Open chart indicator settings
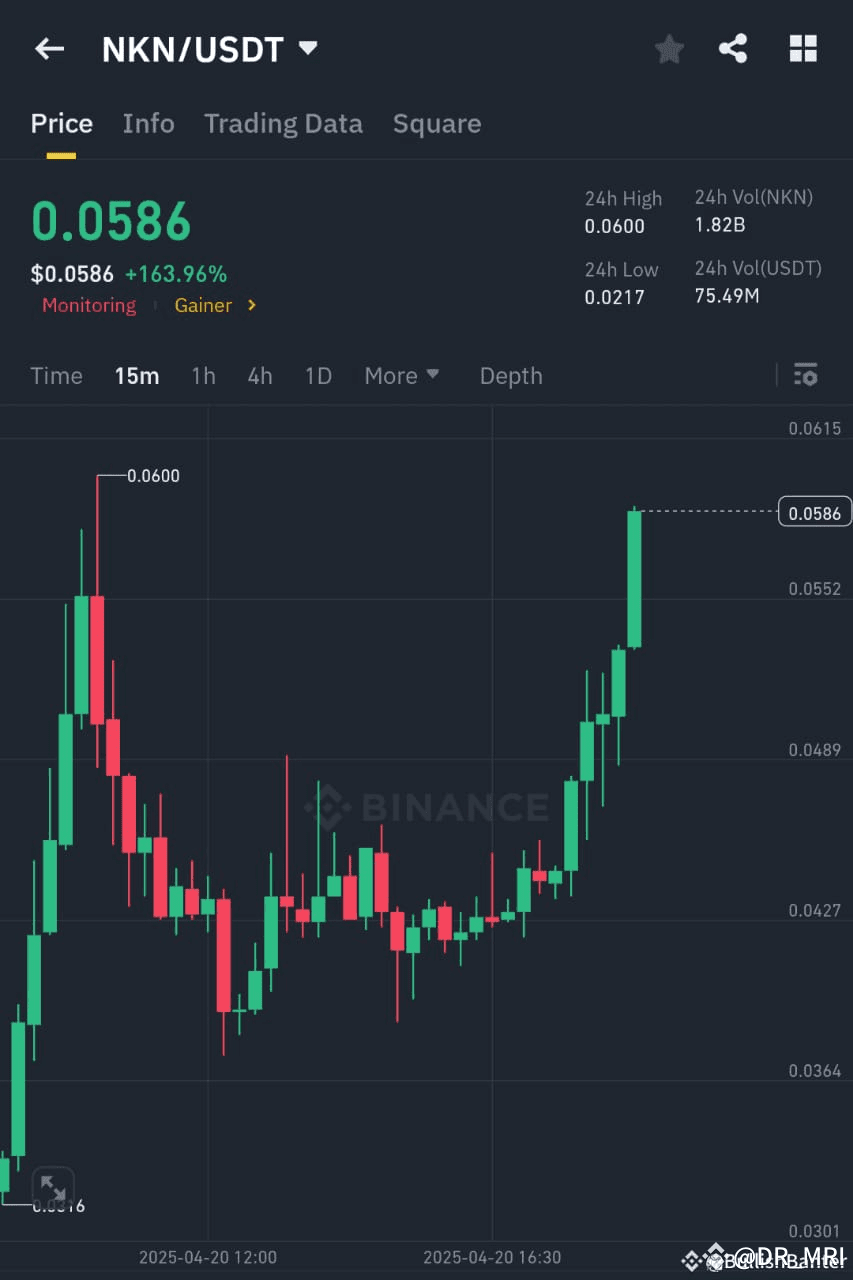This screenshot has width=853, height=1280. [x=805, y=376]
